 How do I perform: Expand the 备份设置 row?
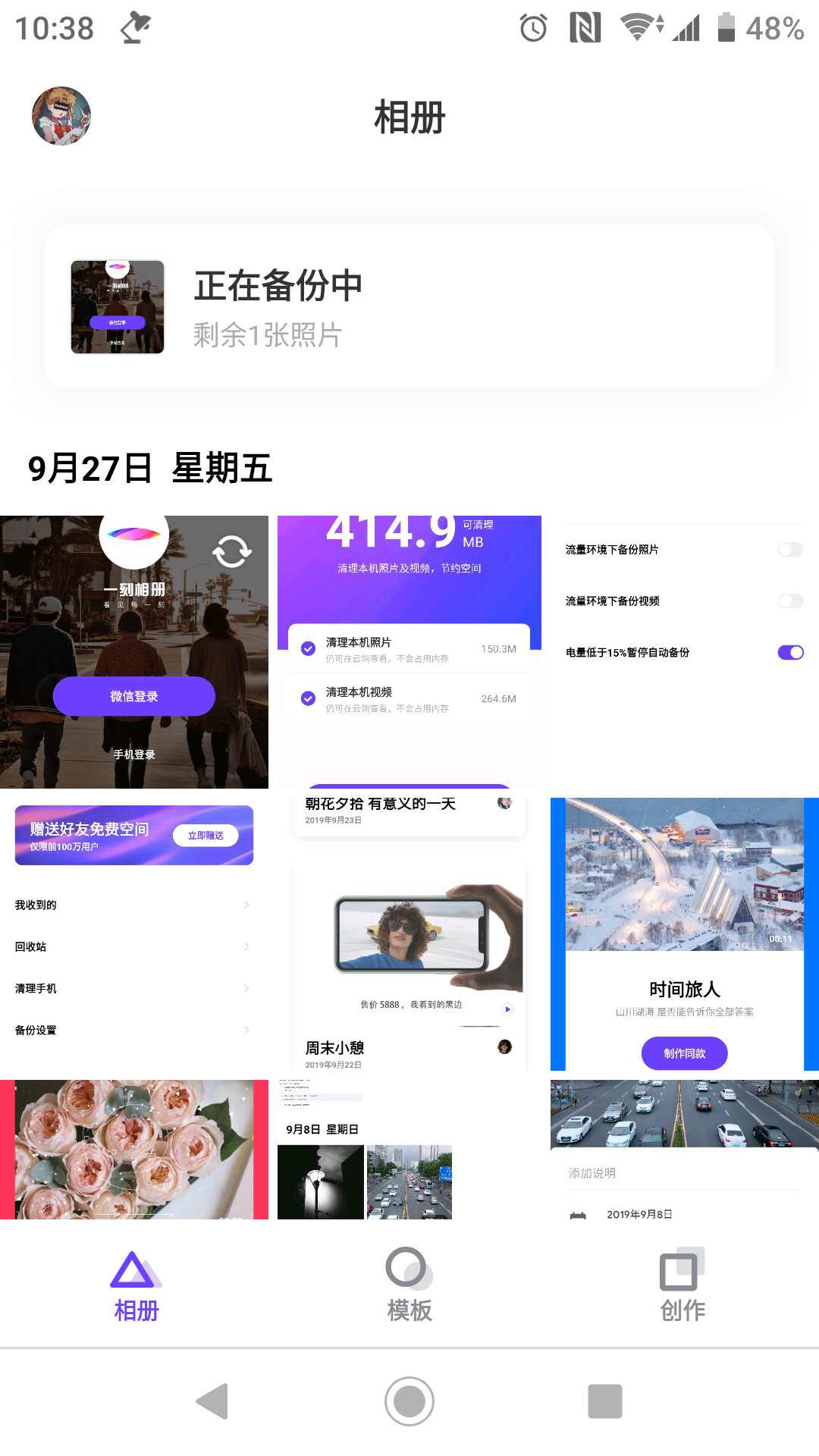click(x=246, y=1030)
